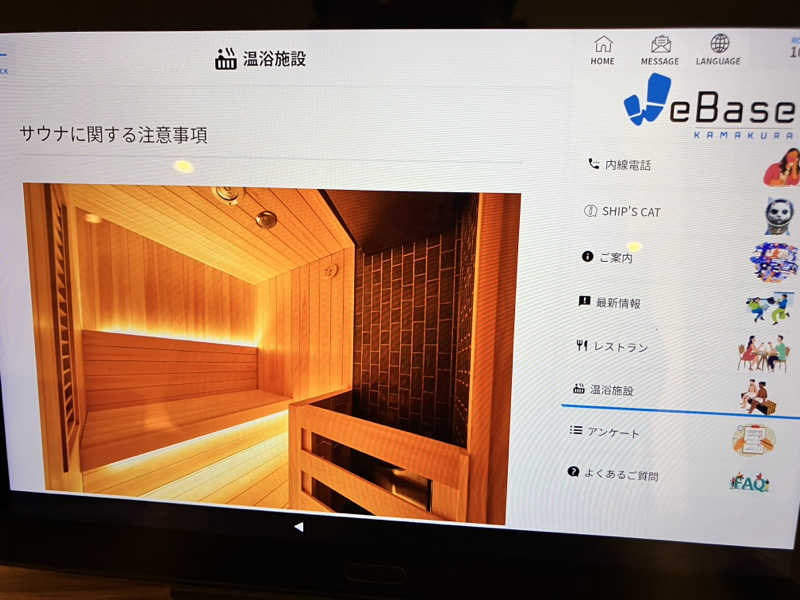View 最新情報 latest news
Viewport: 800px width, 600px height.
[617, 302]
